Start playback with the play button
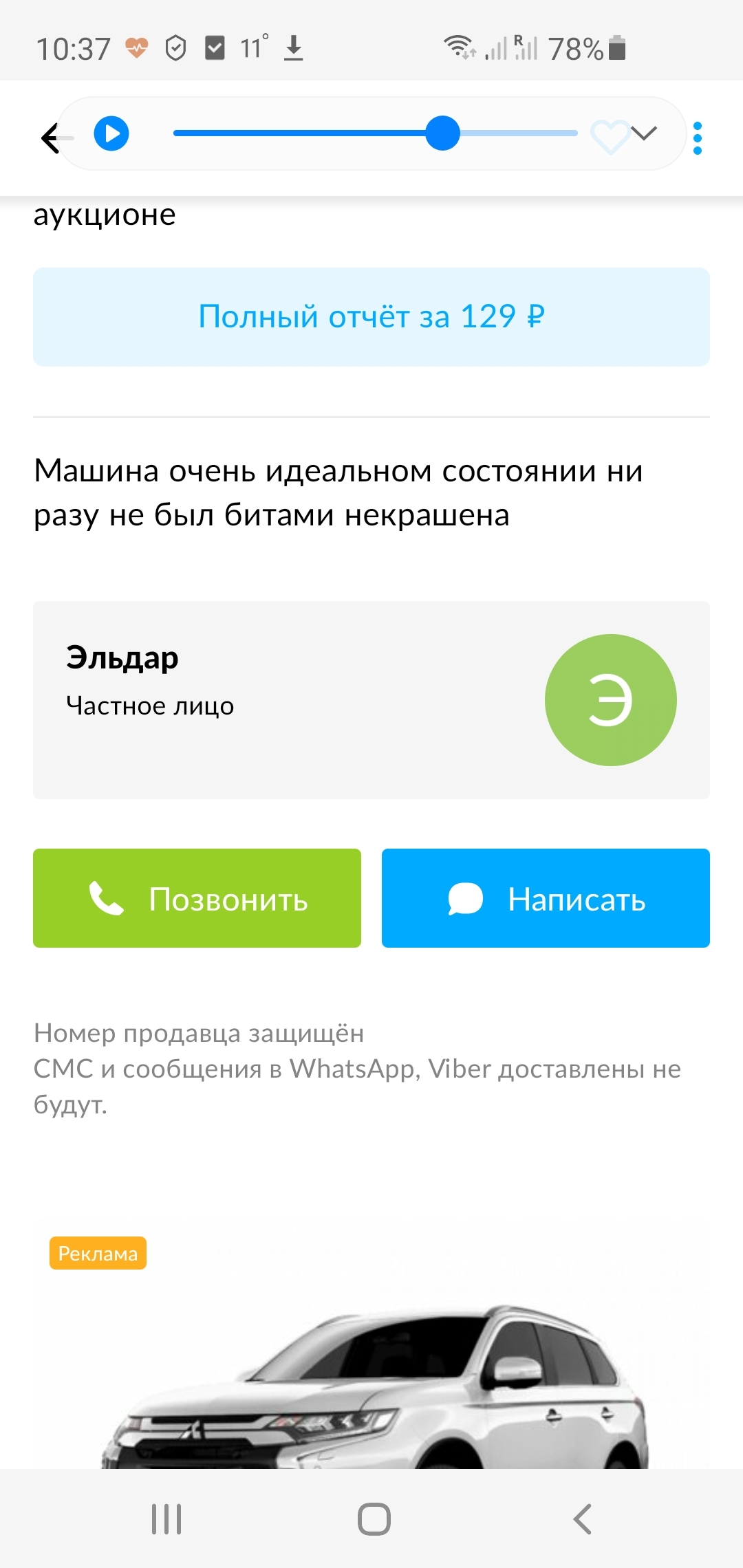The image size is (743, 1568). point(111,133)
